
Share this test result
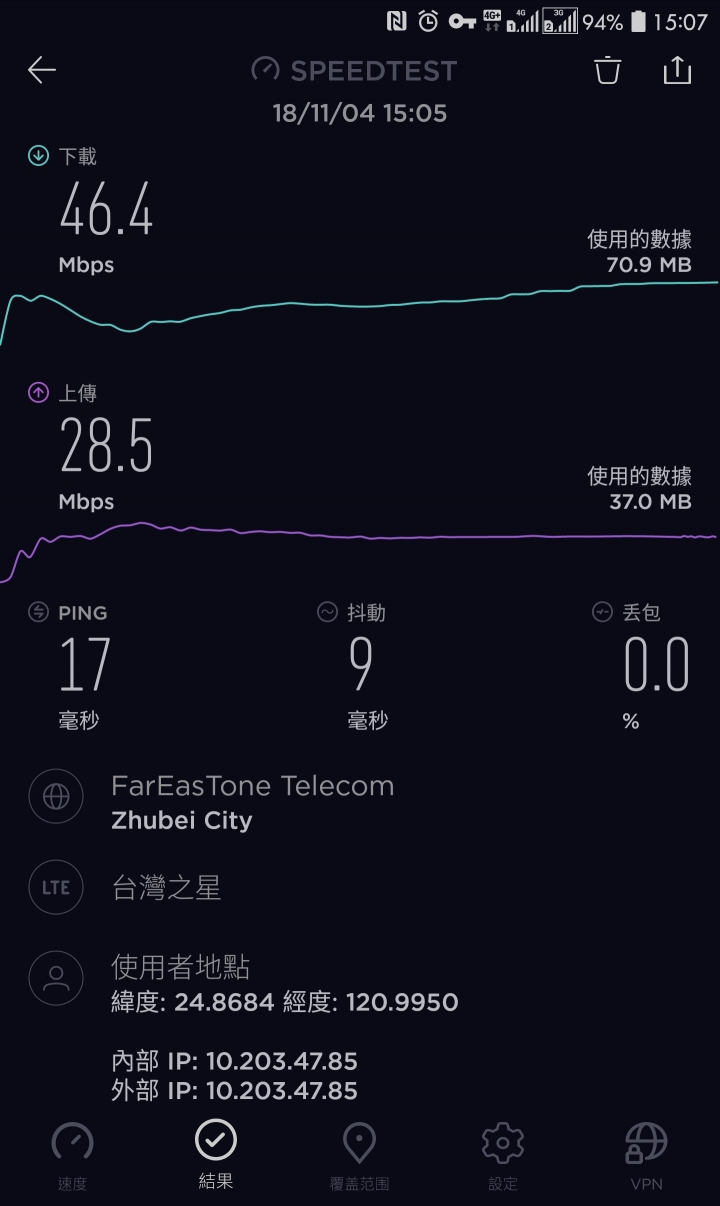coord(677,70)
